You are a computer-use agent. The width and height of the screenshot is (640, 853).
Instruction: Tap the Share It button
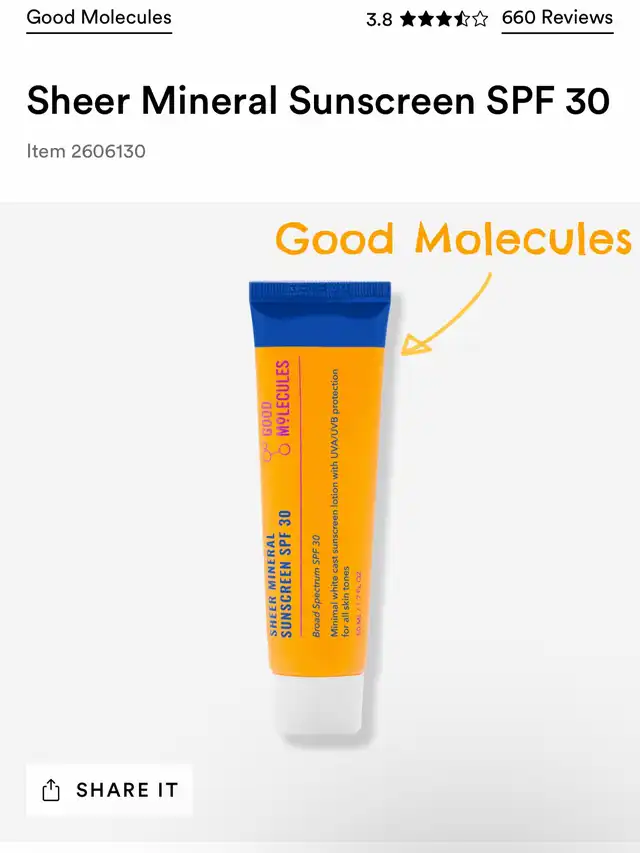109,790
